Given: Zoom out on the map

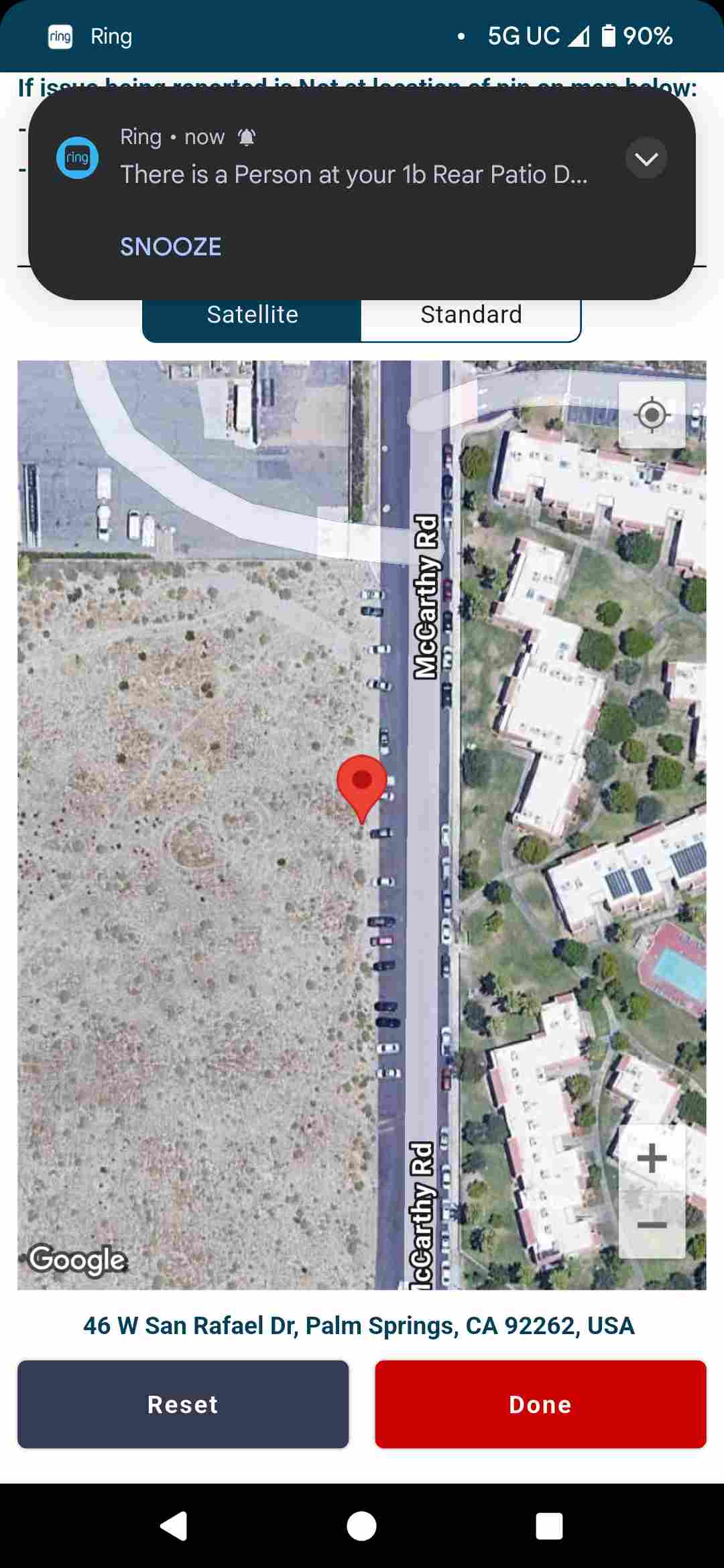Looking at the screenshot, I should 652,1225.
